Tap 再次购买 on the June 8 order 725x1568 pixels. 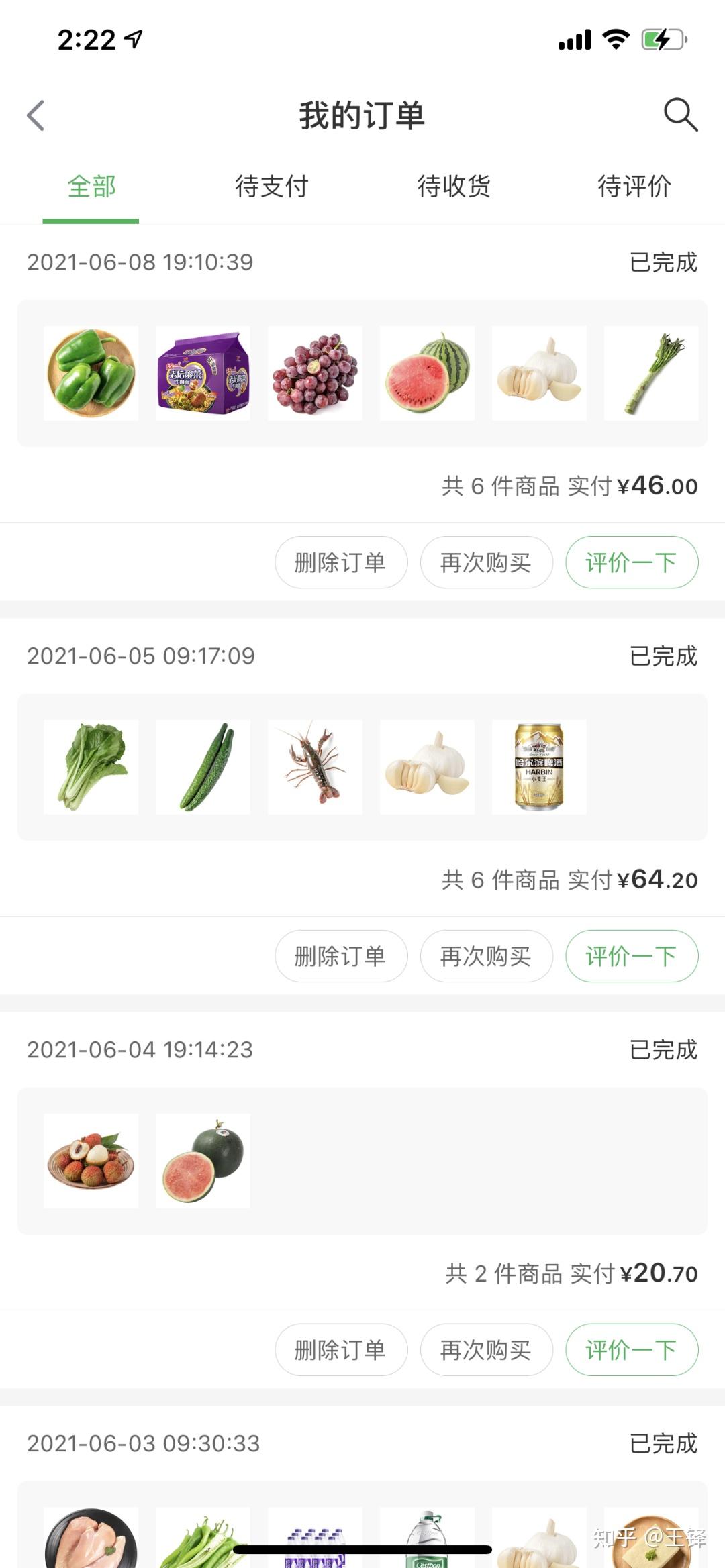click(x=486, y=563)
